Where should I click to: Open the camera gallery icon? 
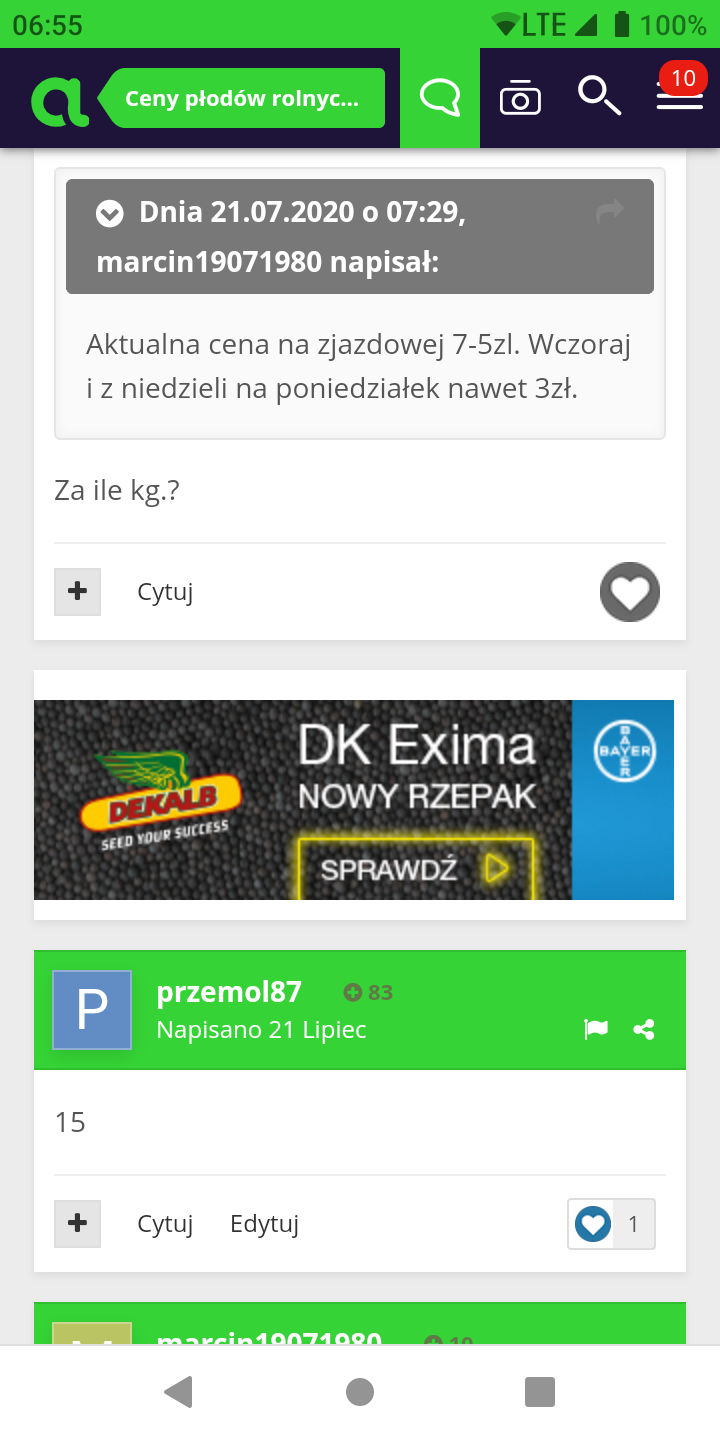[x=520, y=98]
